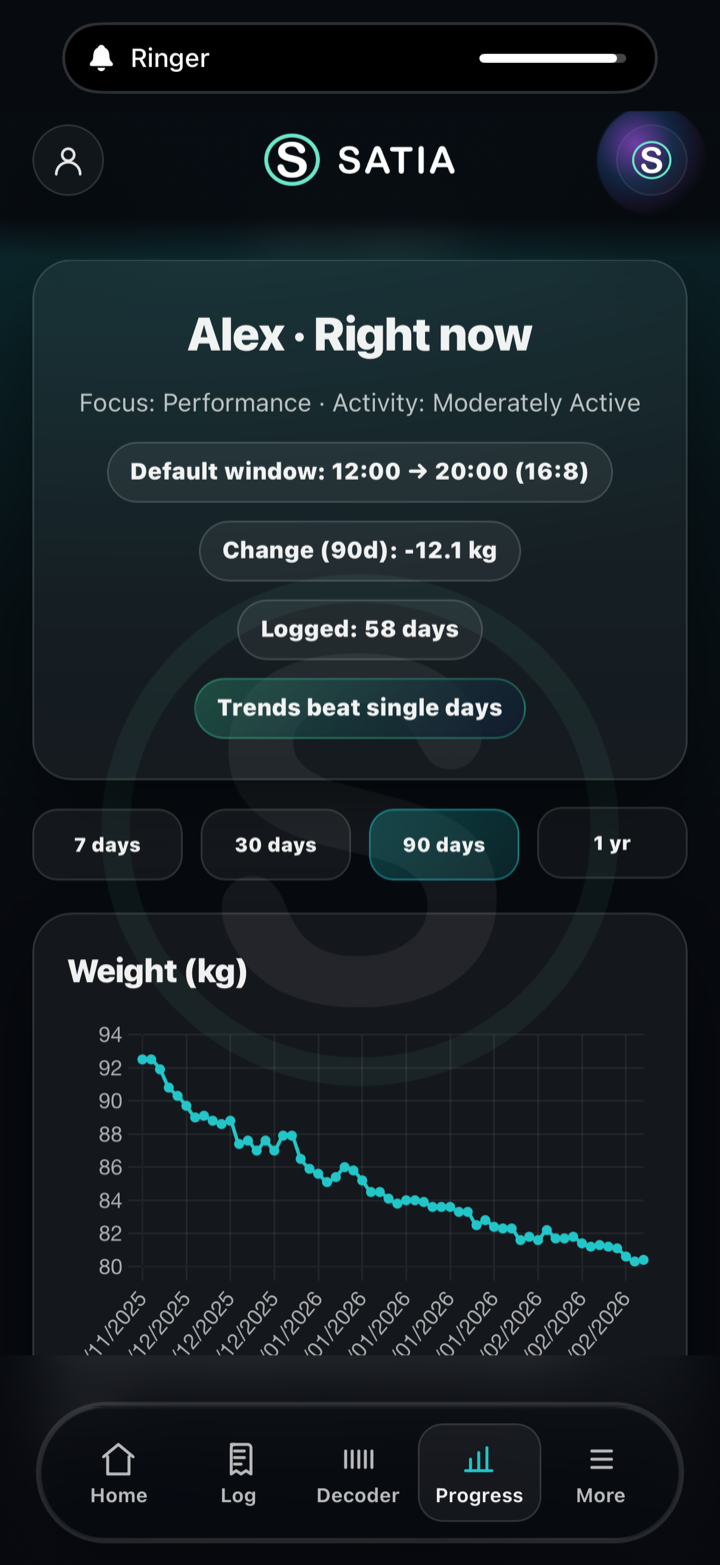720x1565 pixels.
Task: Open the avatar badge in top right corner
Action: point(650,160)
